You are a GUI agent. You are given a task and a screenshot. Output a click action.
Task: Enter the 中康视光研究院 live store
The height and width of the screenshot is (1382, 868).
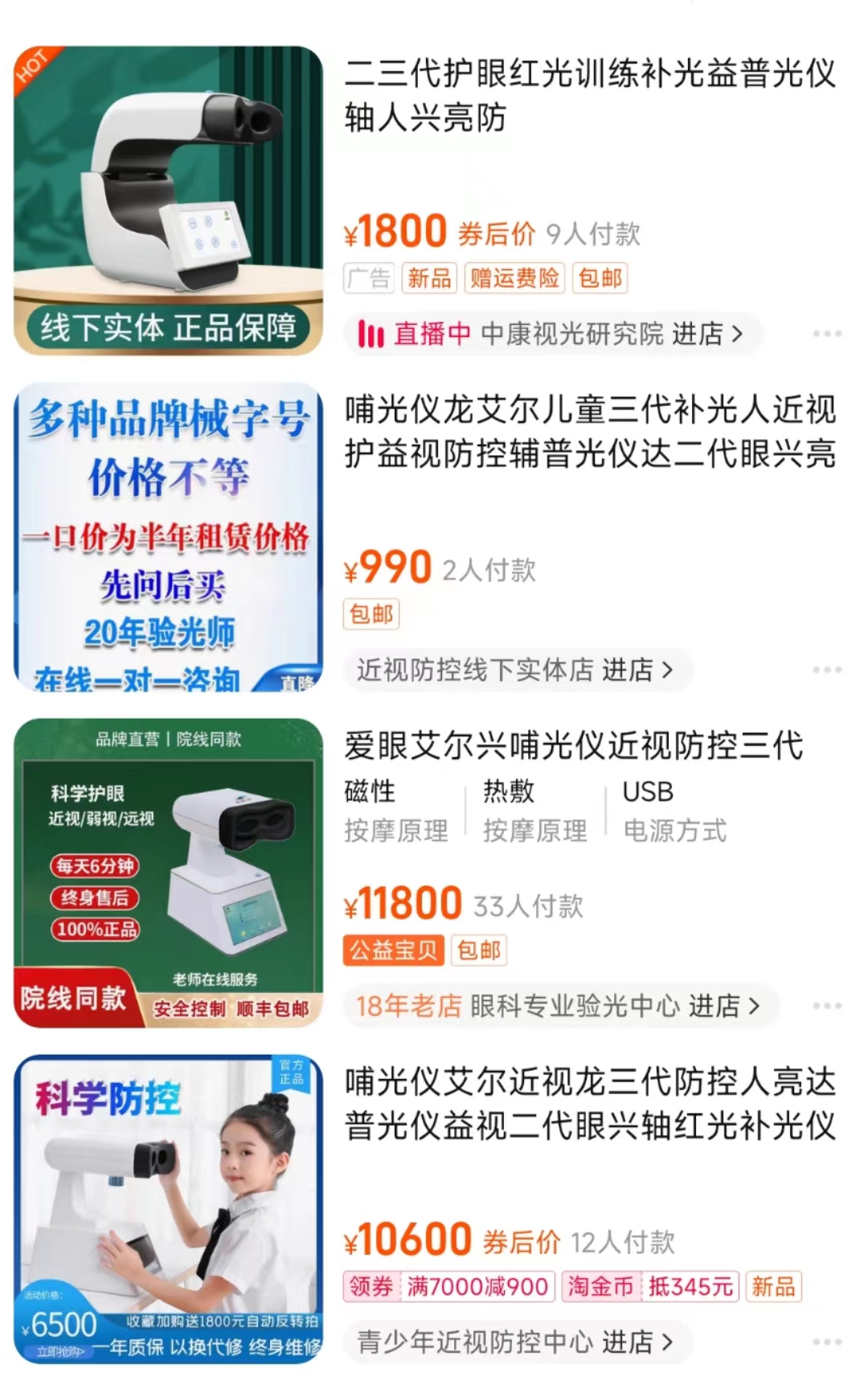click(552, 334)
